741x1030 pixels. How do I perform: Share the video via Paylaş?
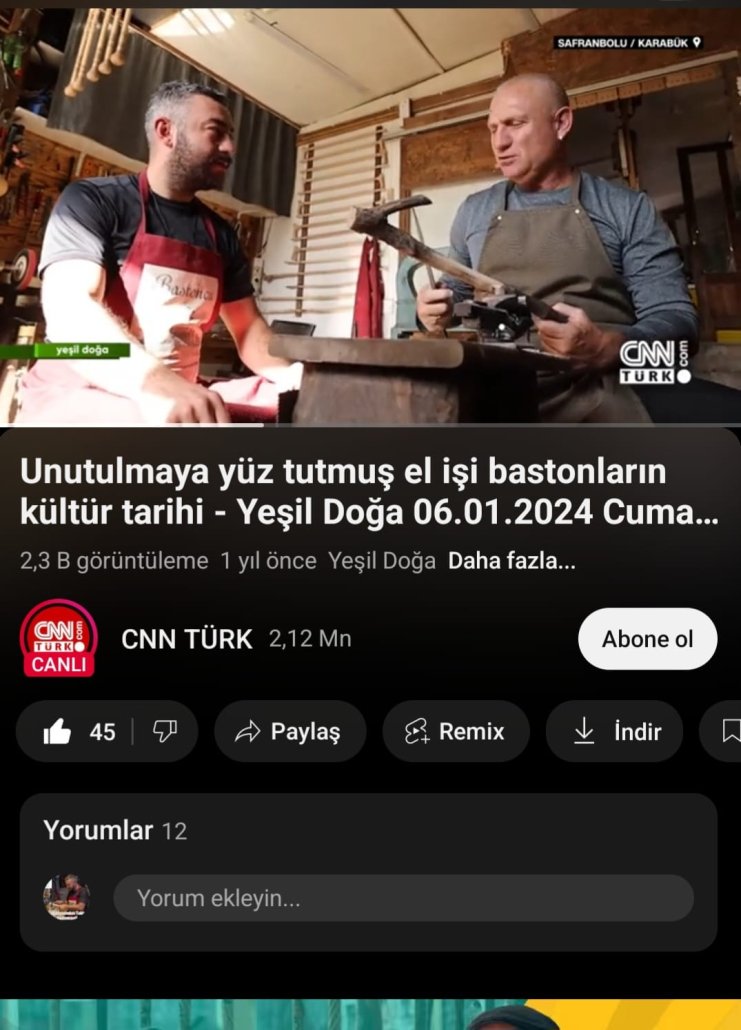289,732
